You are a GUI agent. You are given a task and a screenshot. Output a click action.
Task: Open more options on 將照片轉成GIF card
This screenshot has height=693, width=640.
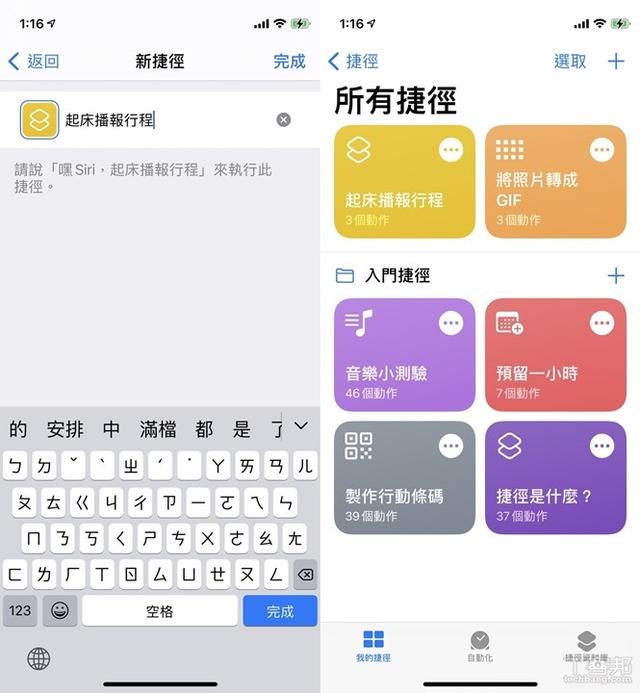[x=601, y=150]
